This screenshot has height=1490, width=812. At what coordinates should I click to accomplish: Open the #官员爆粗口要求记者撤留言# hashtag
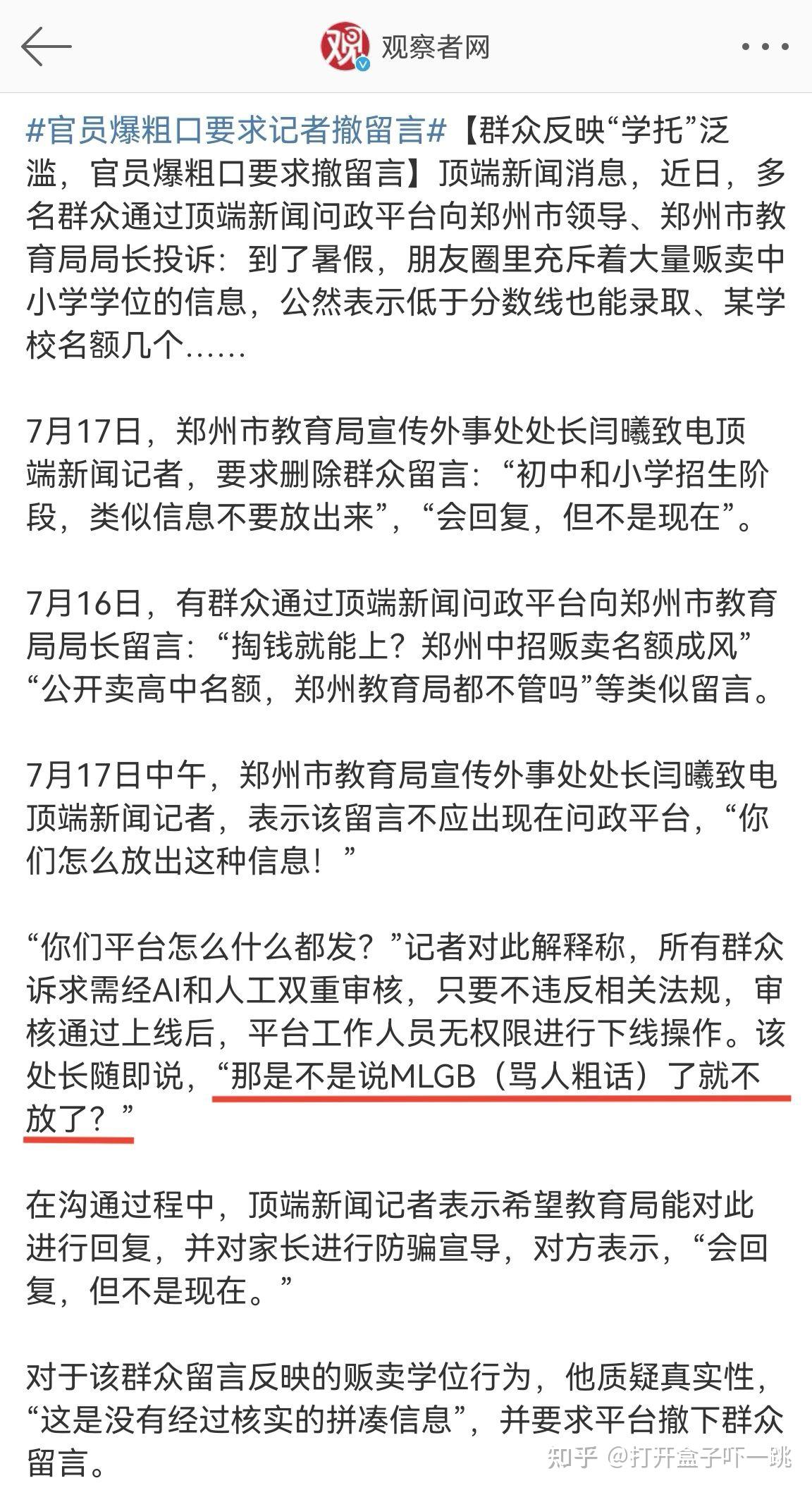tap(238, 130)
